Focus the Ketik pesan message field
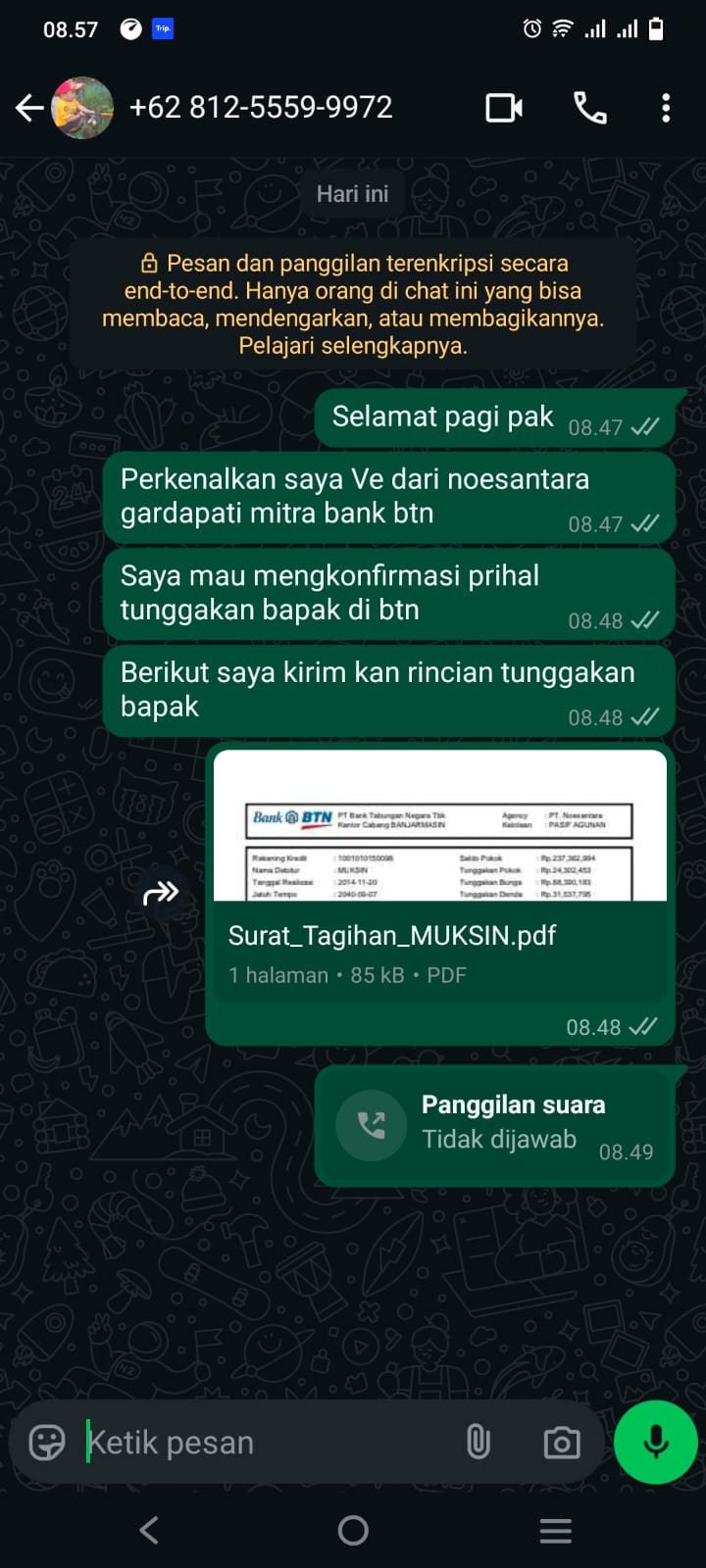The image size is (706, 1568). (265, 1443)
